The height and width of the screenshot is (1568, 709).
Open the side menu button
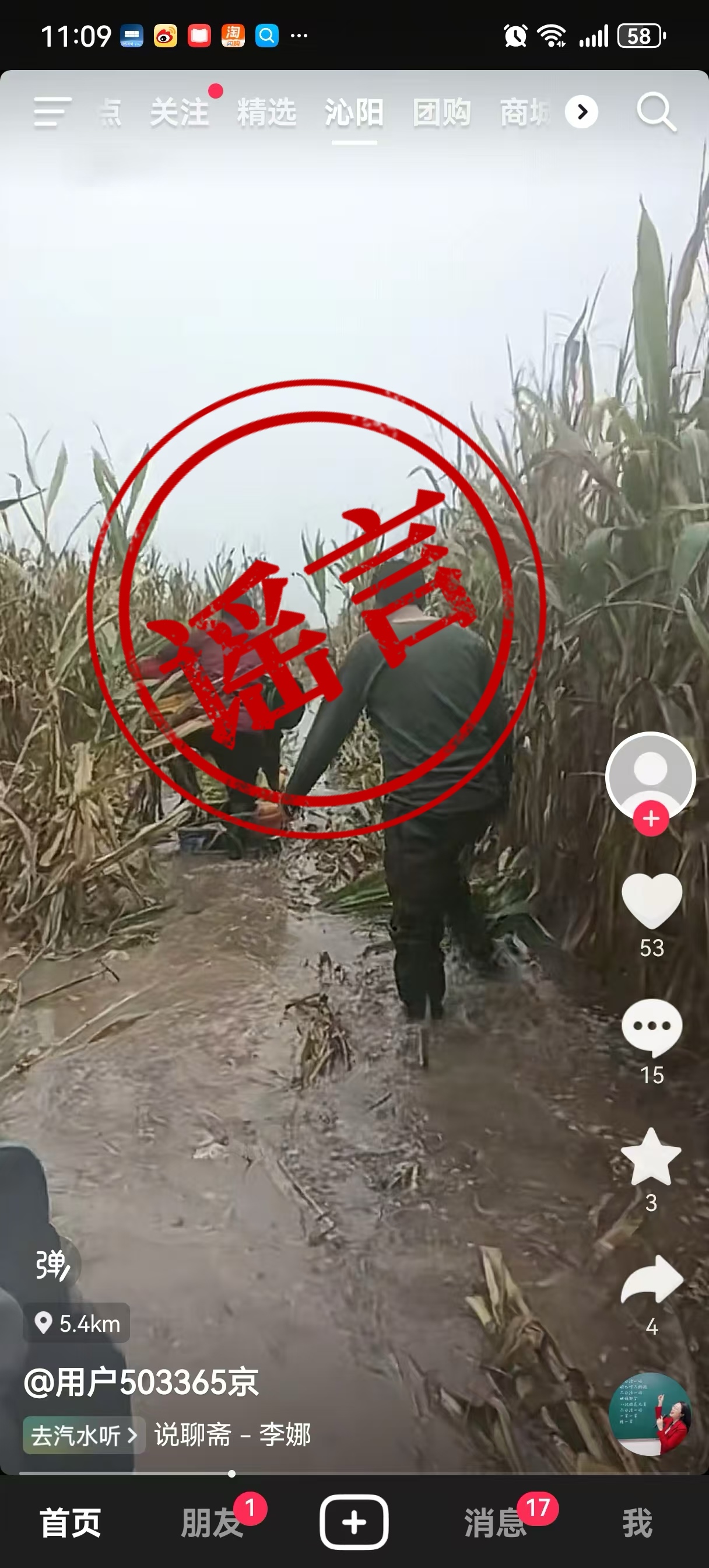tap(52, 112)
